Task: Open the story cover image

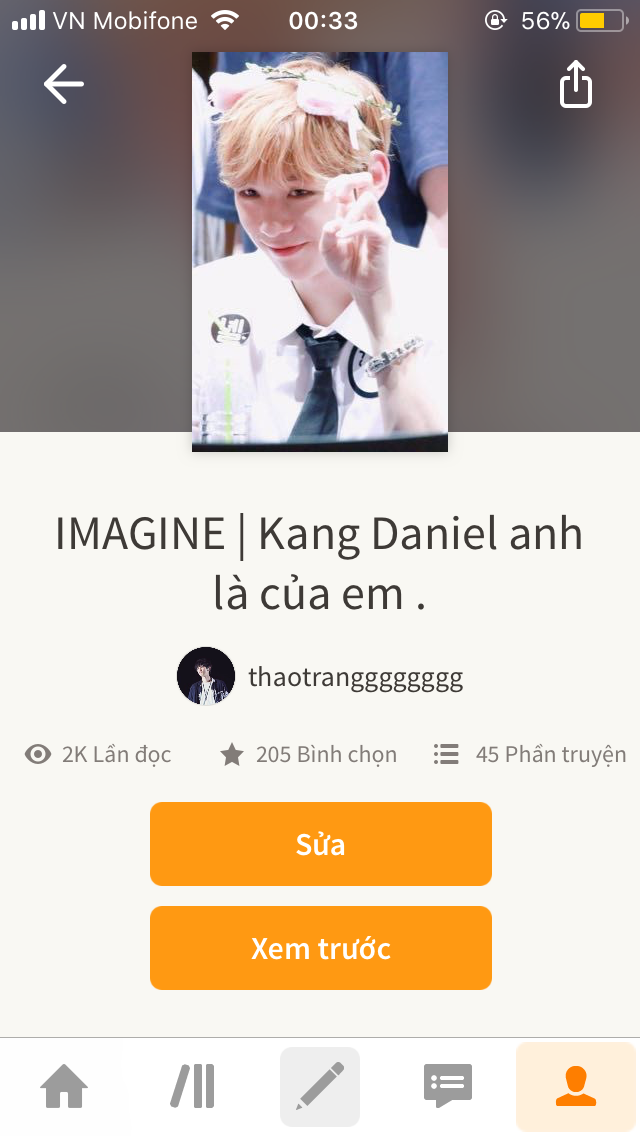Action: click(320, 251)
